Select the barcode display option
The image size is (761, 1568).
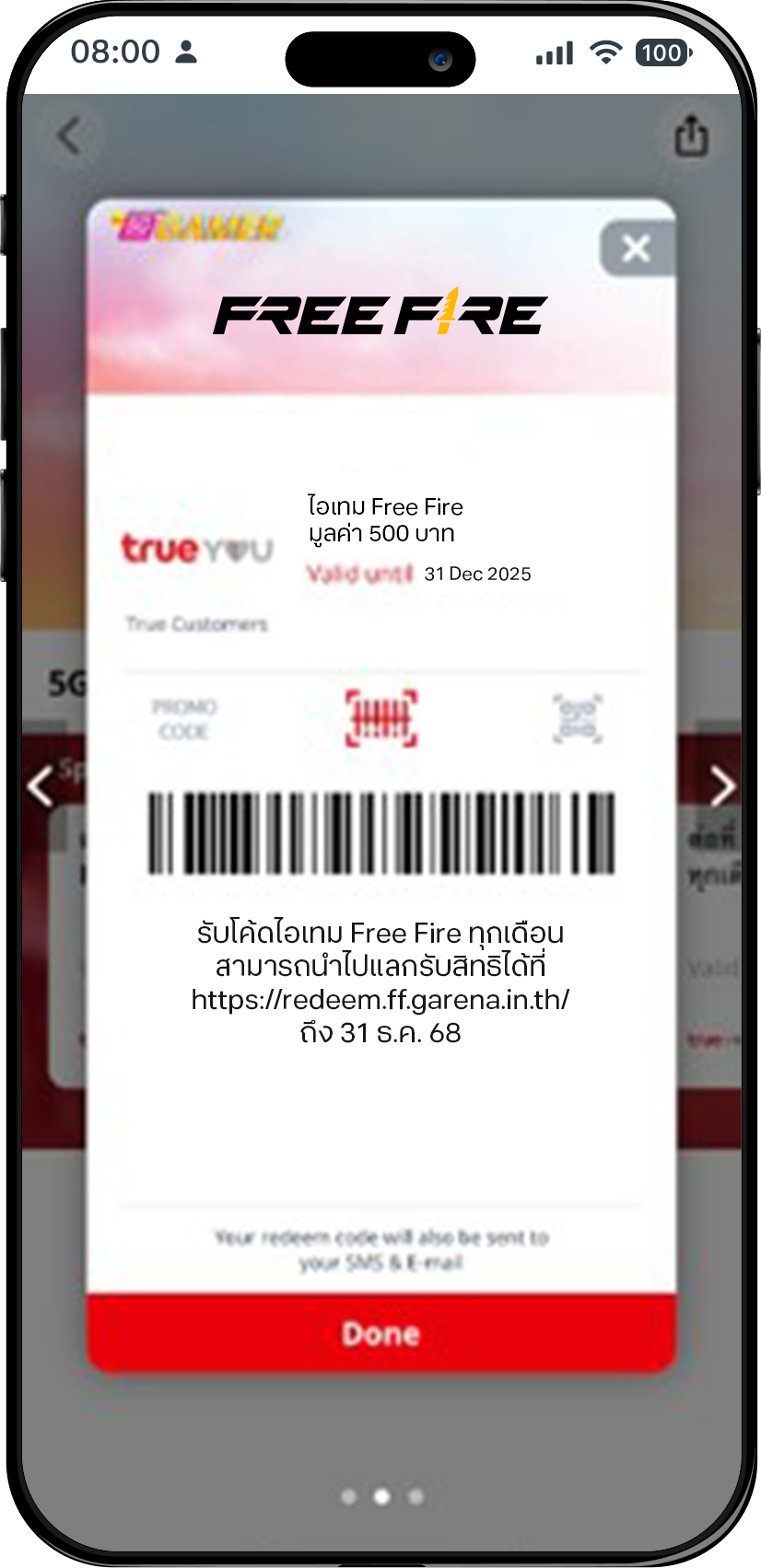coord(381,718)
